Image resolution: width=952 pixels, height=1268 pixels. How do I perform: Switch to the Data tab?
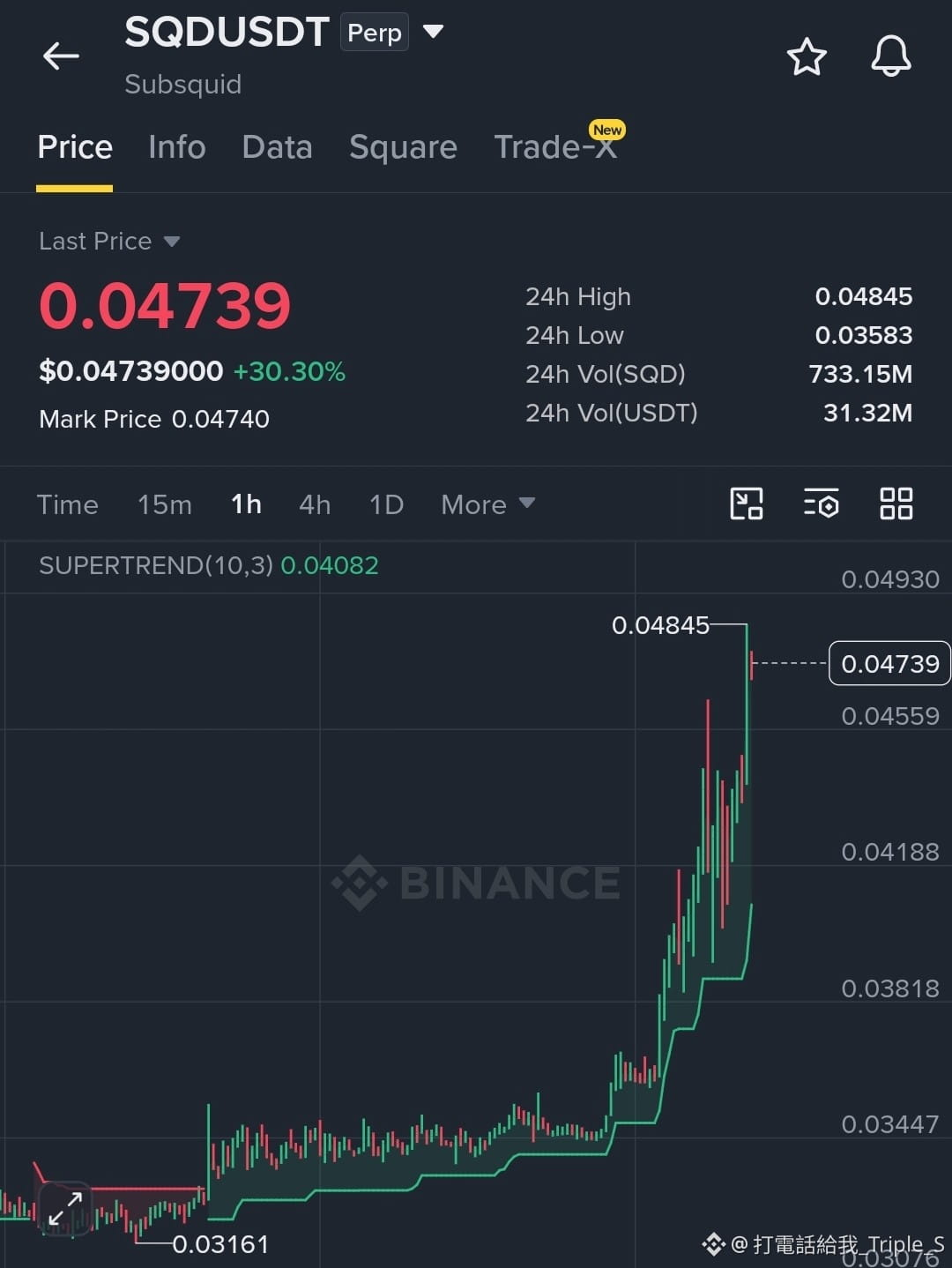[277, 147]
